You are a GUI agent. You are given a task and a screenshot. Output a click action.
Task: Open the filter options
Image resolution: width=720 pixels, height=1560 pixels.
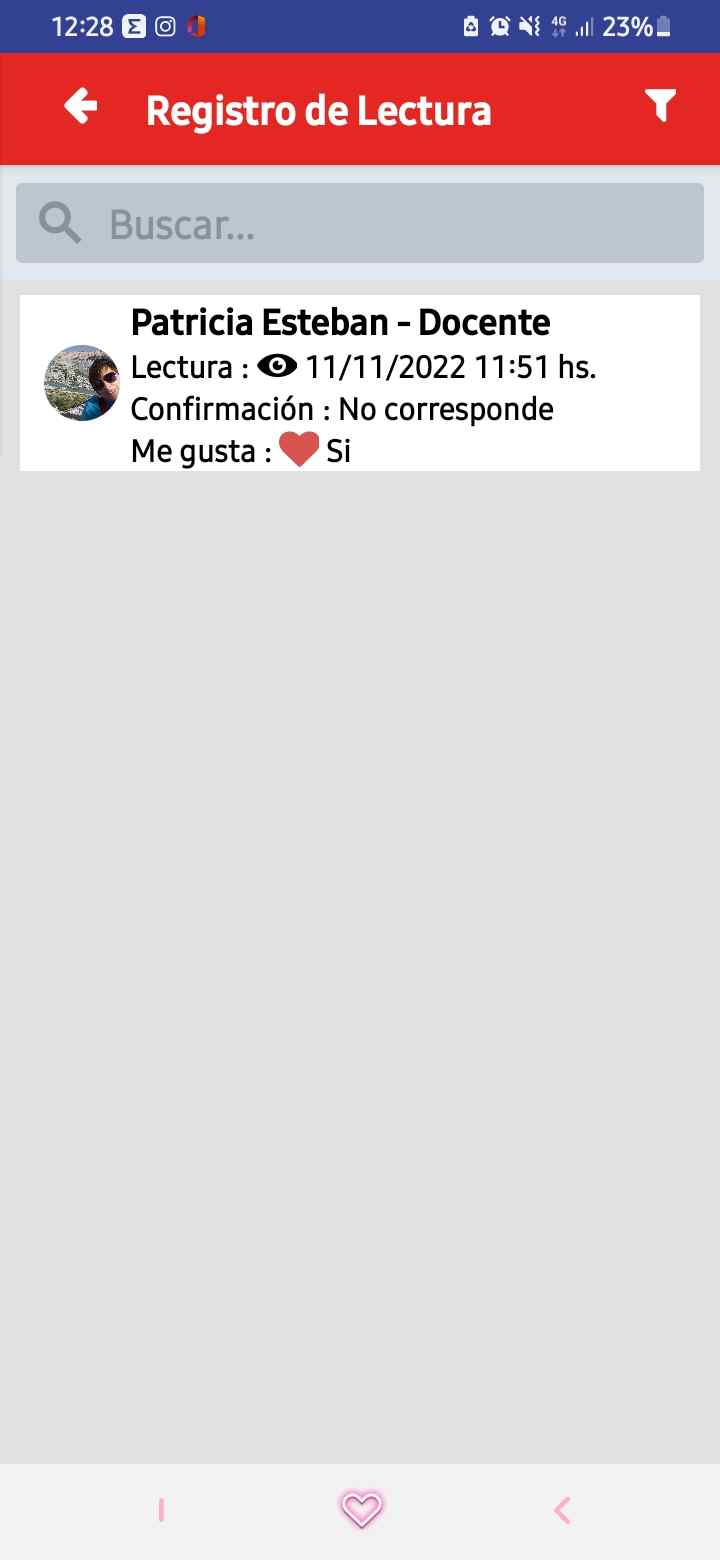tap(660, 106)
